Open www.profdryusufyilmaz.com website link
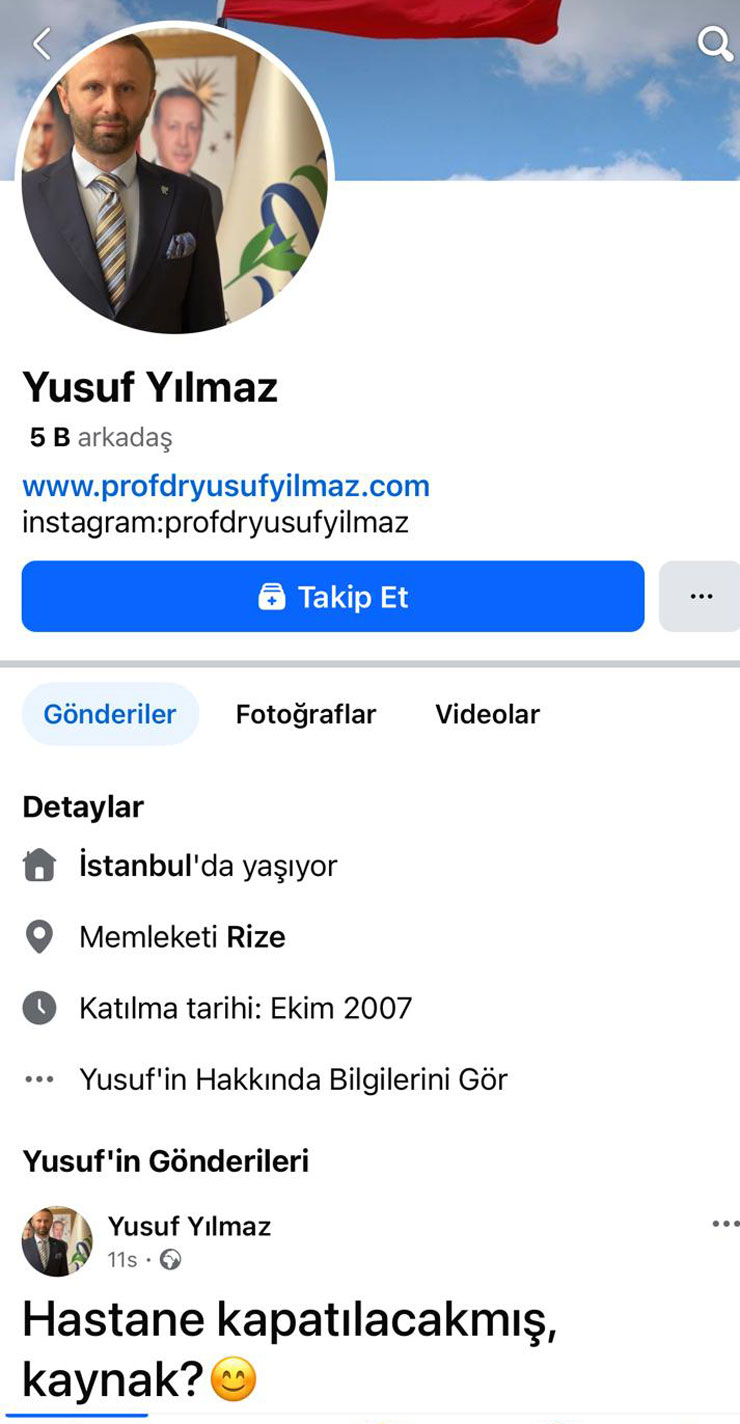This screenshot has width=740, height=1424. (226, 485)
